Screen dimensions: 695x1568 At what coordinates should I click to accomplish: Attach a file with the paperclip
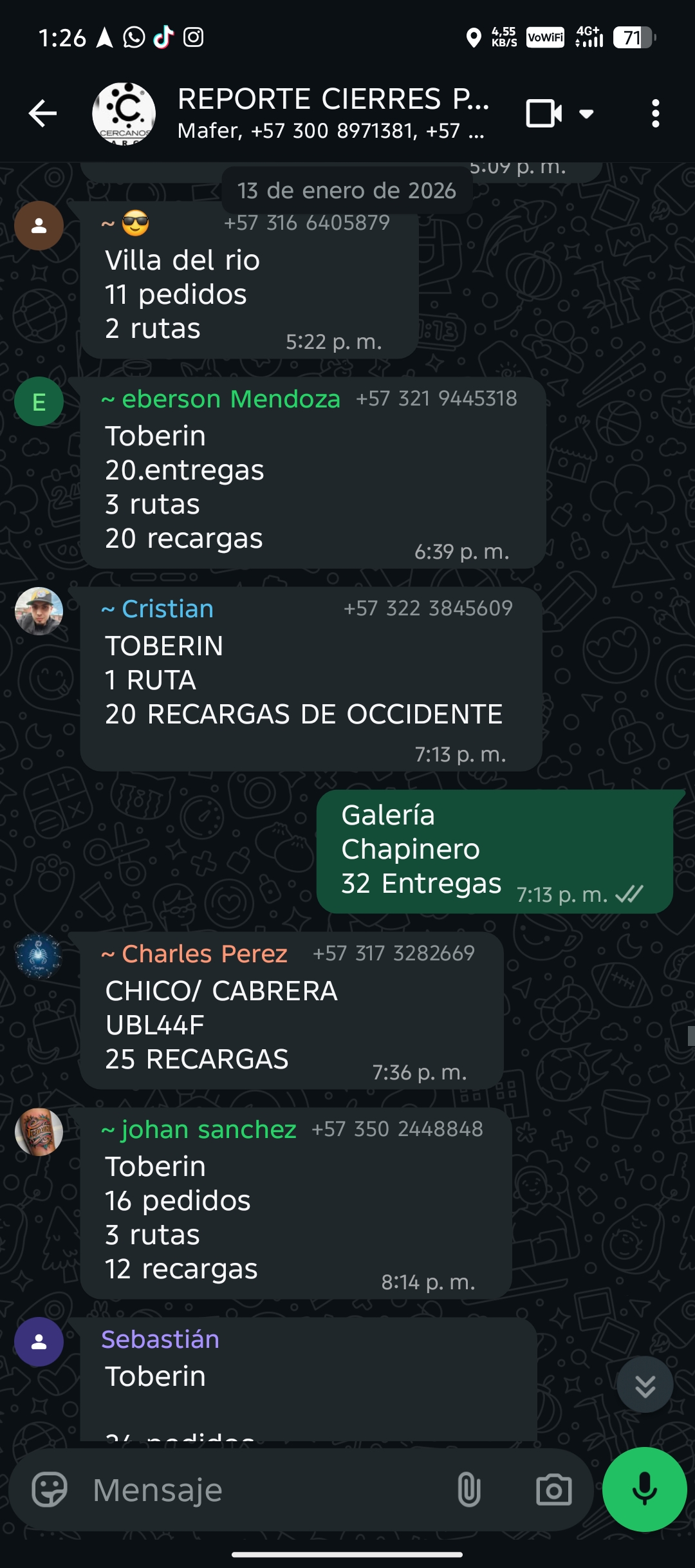tap(468, 1489)
